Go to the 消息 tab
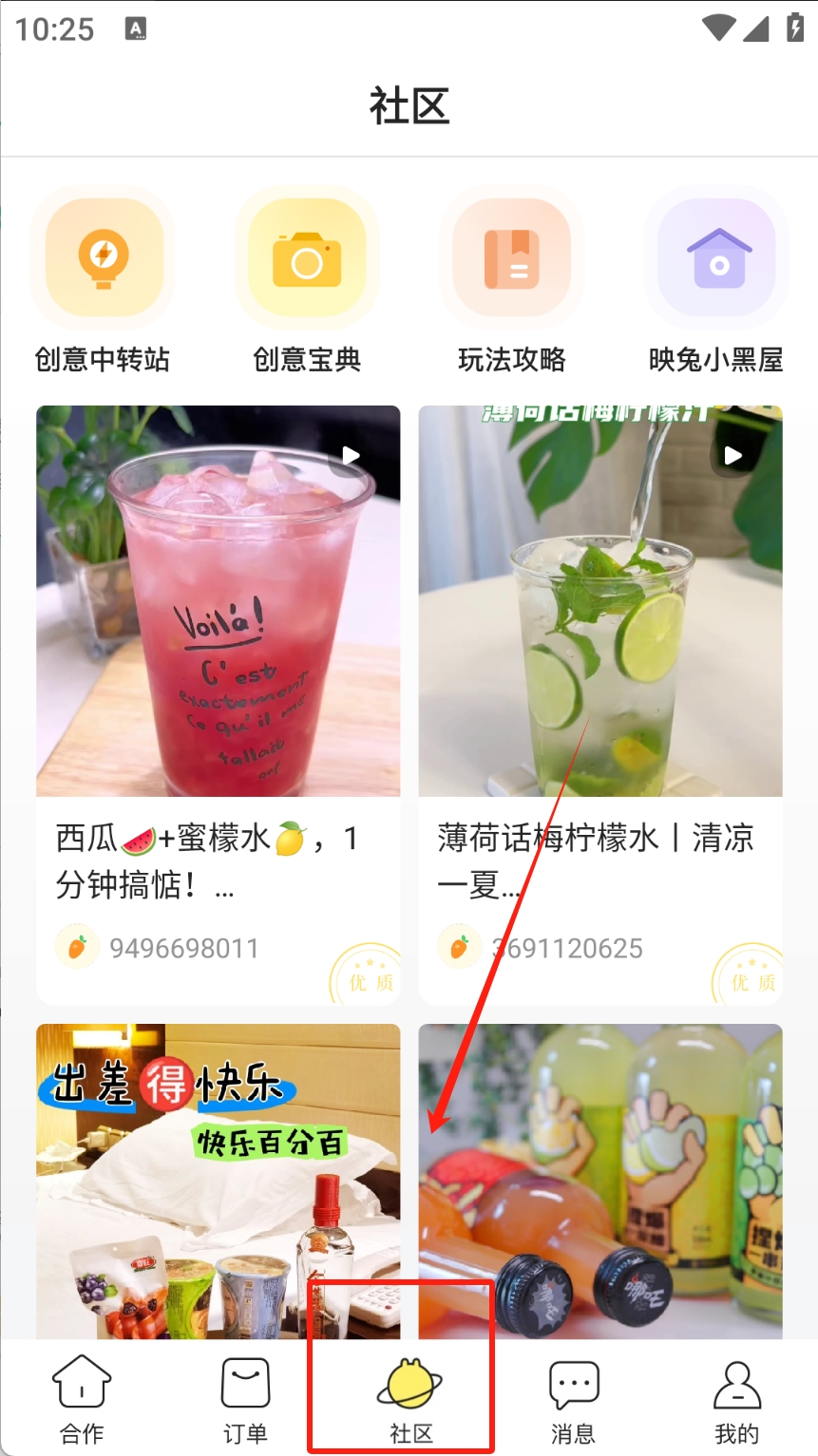818x1456 pixels. 573,1399
